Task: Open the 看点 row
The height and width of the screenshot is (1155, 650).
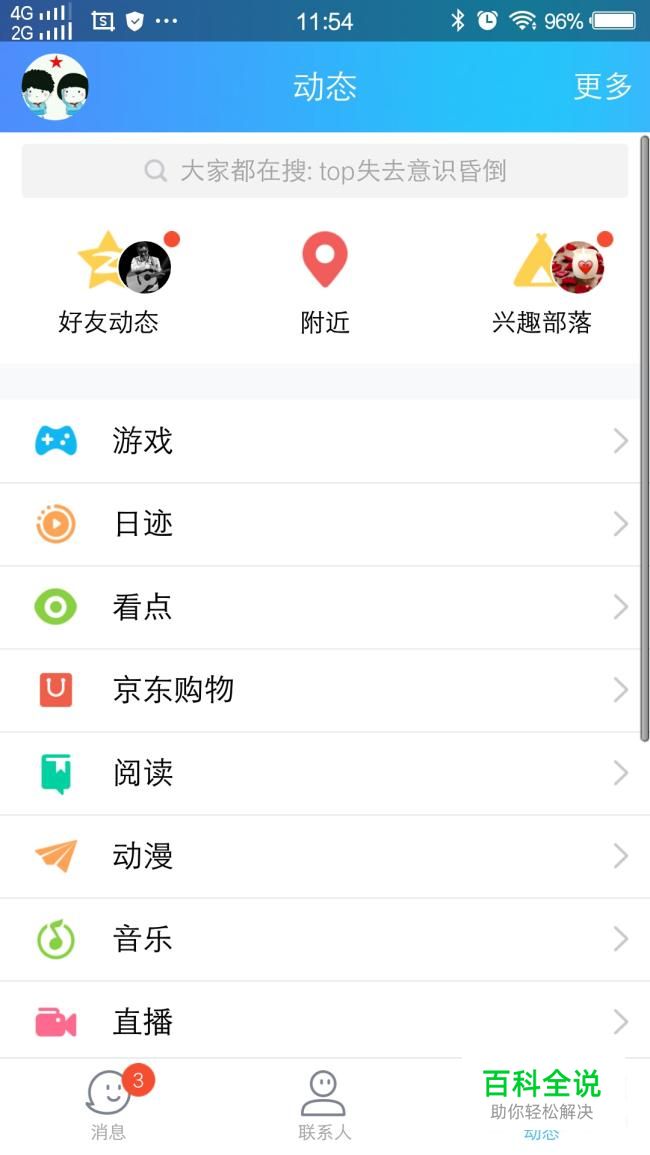Action: coord(320,607)
